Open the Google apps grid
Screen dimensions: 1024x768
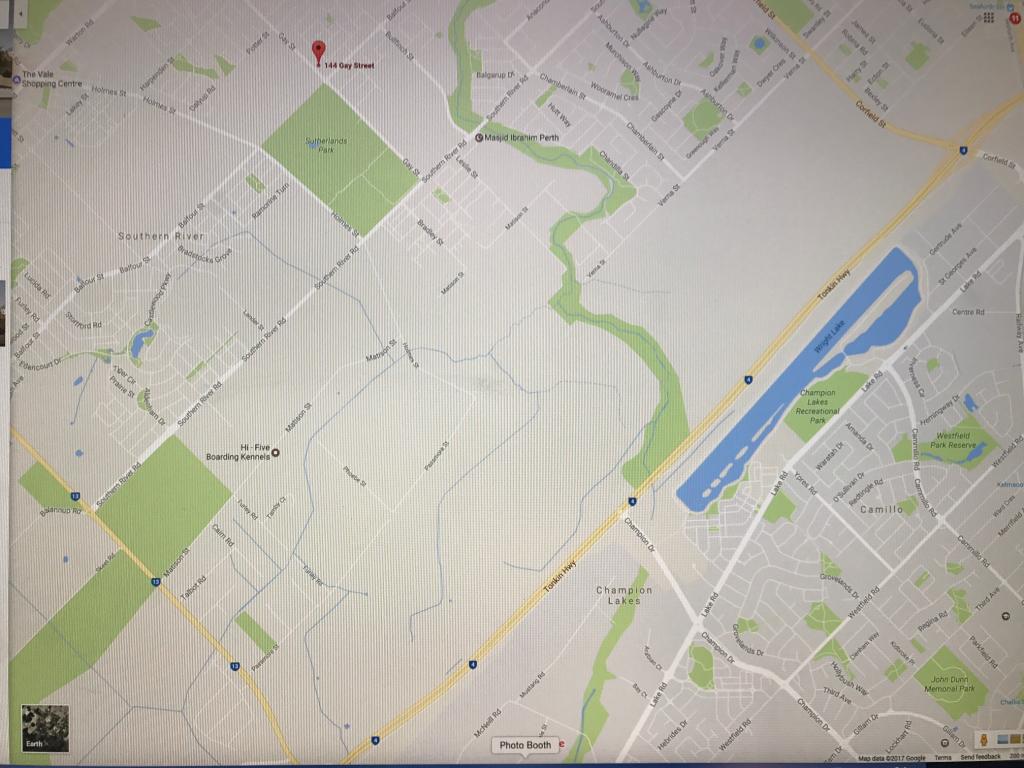988,16
